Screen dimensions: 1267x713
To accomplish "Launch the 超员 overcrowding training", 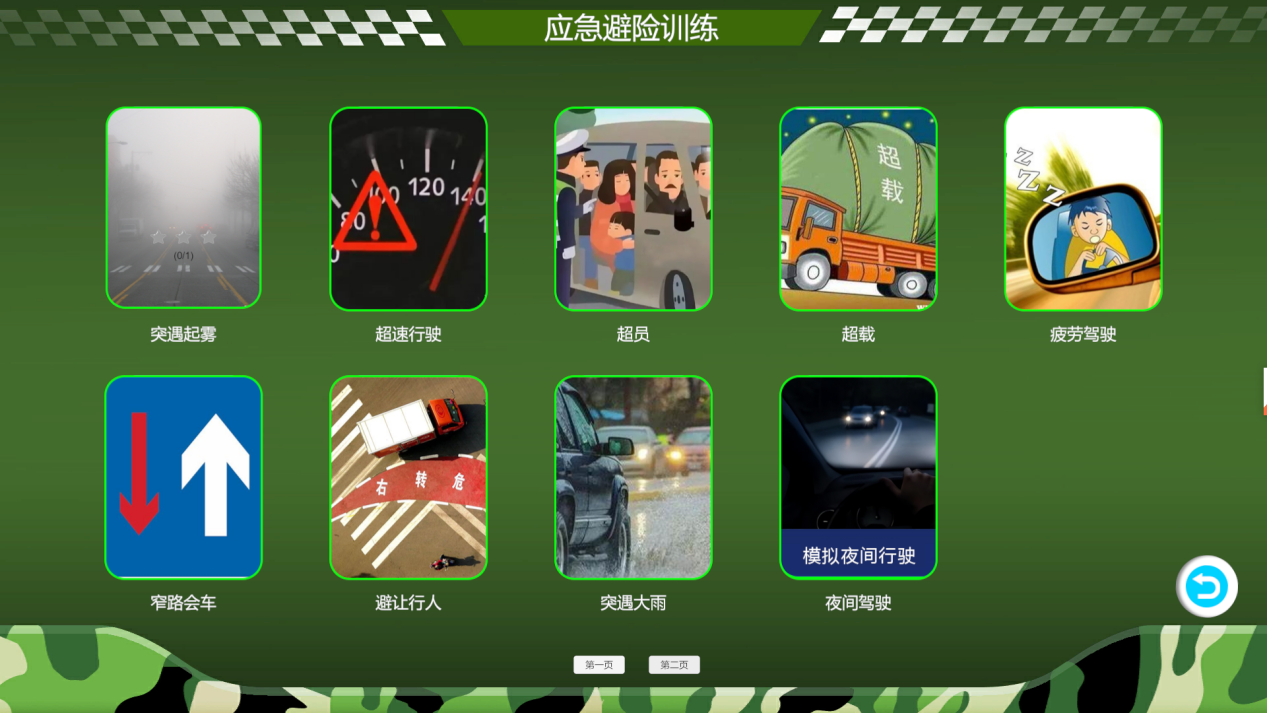I will pos(633,208).
